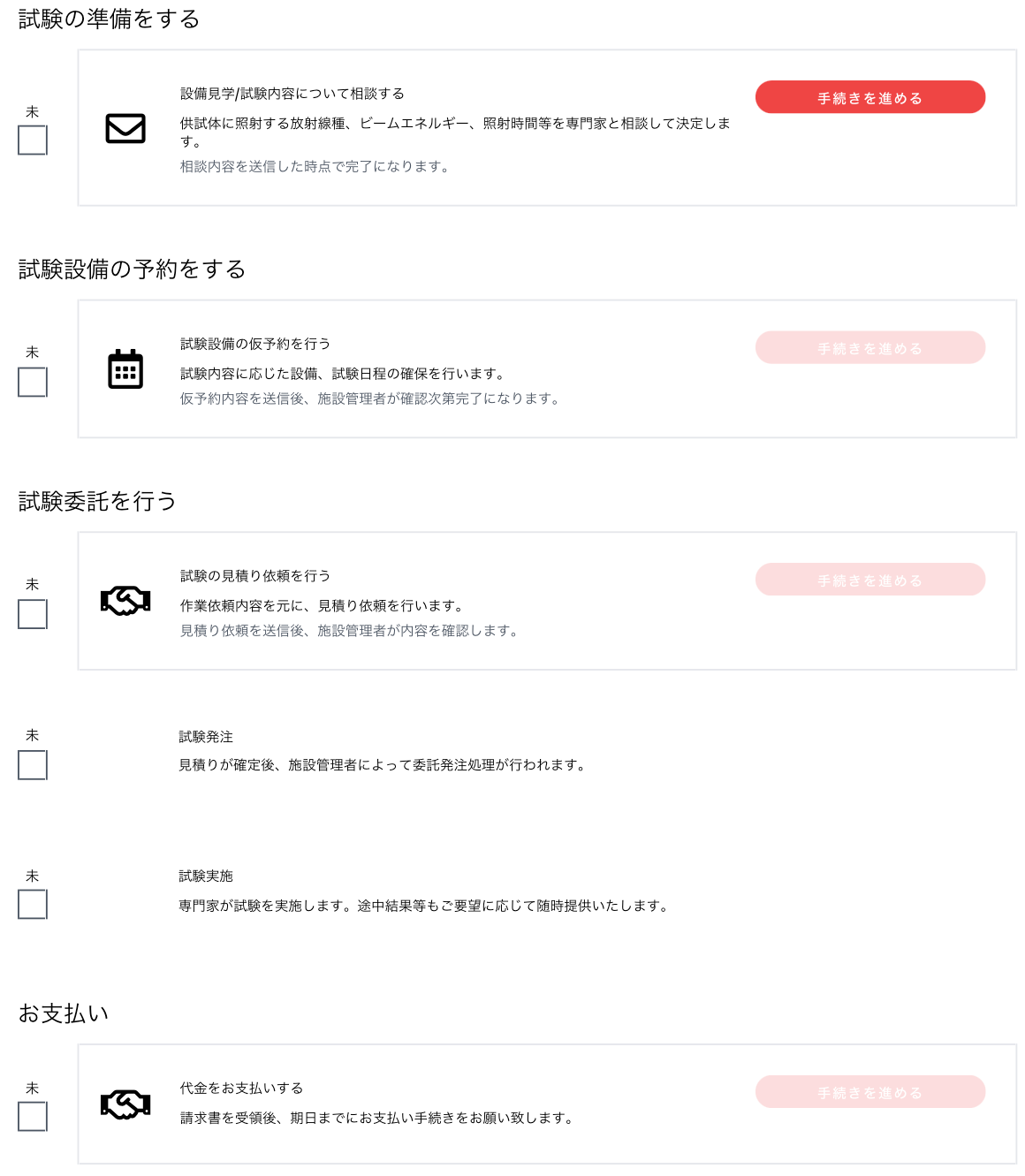1025x1176 pixels.
Task: Click 手続きを進める in the payment section
Action: (x=869, y=1092)
